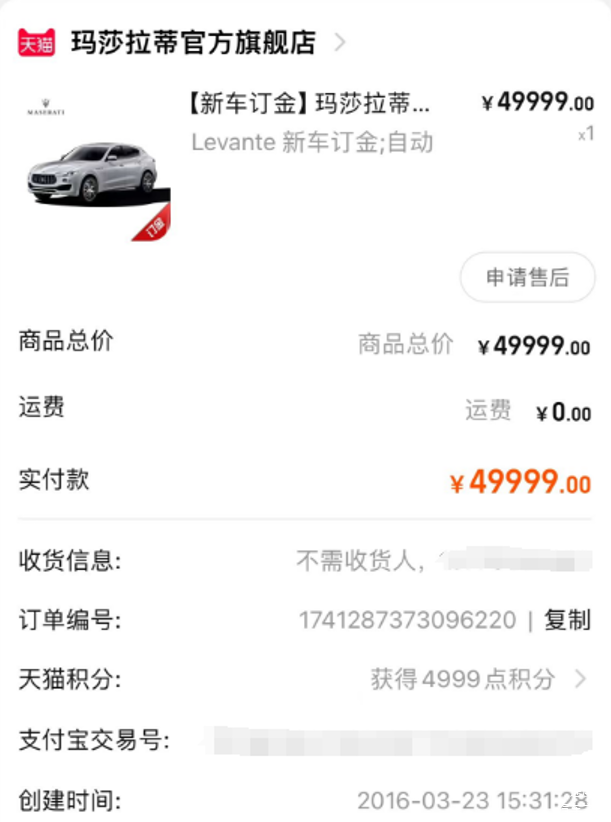Open the Levante 新车订金 product item
The width and height of the screenshot is (611, 822).
(310, 122)
